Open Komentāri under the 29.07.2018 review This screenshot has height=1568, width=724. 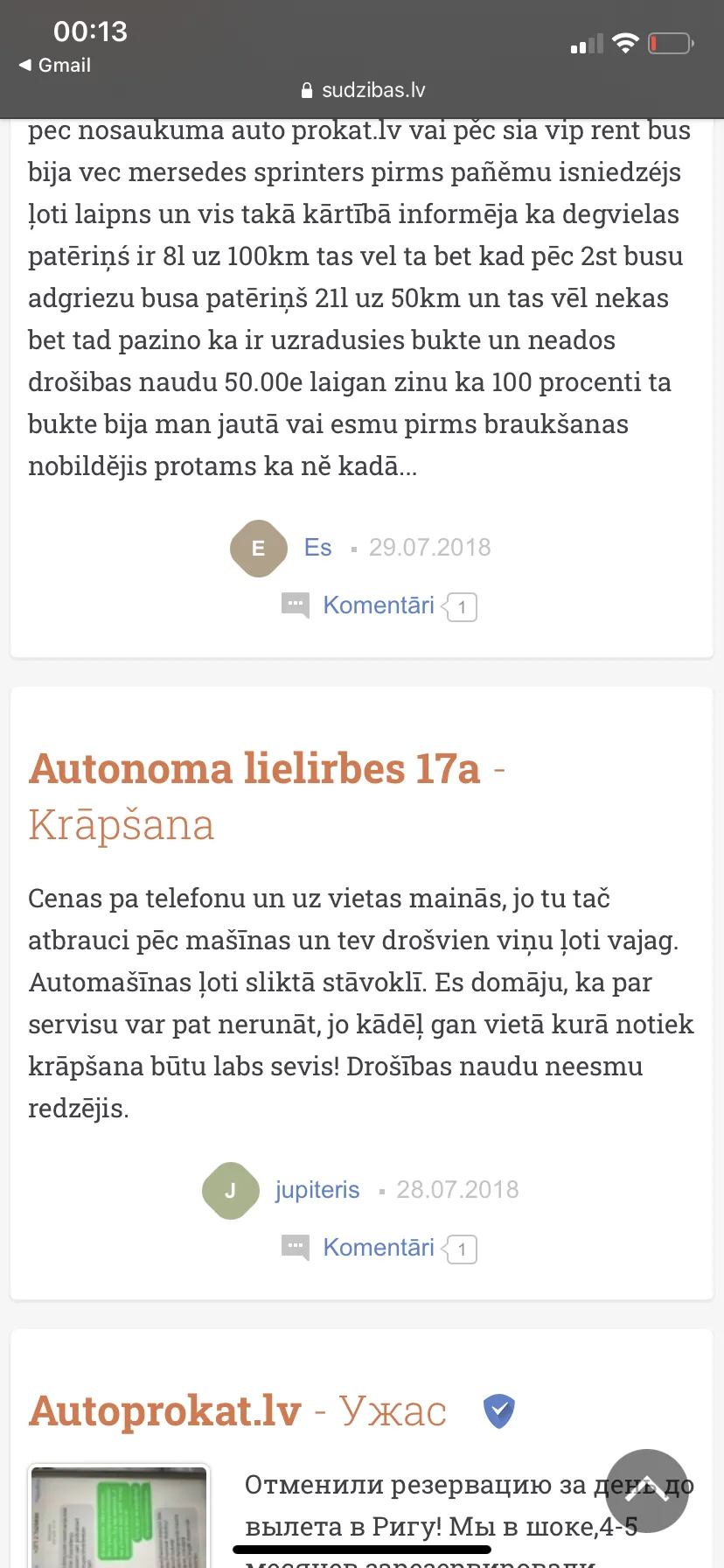[x=379, y=605]
